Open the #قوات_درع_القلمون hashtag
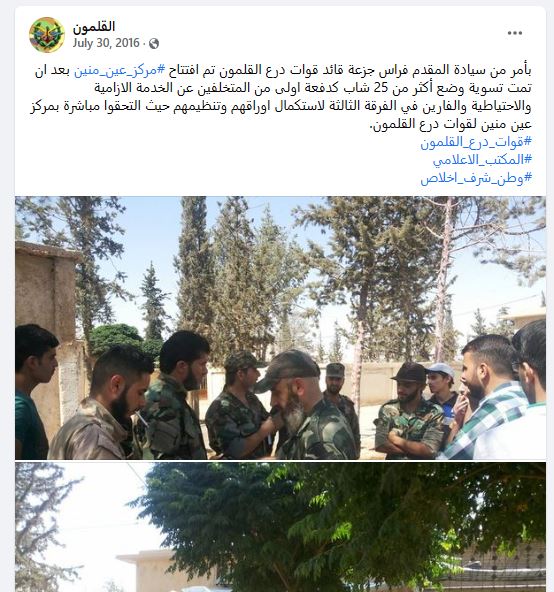Screen dimensions: 554x592 tap(476, 142)
